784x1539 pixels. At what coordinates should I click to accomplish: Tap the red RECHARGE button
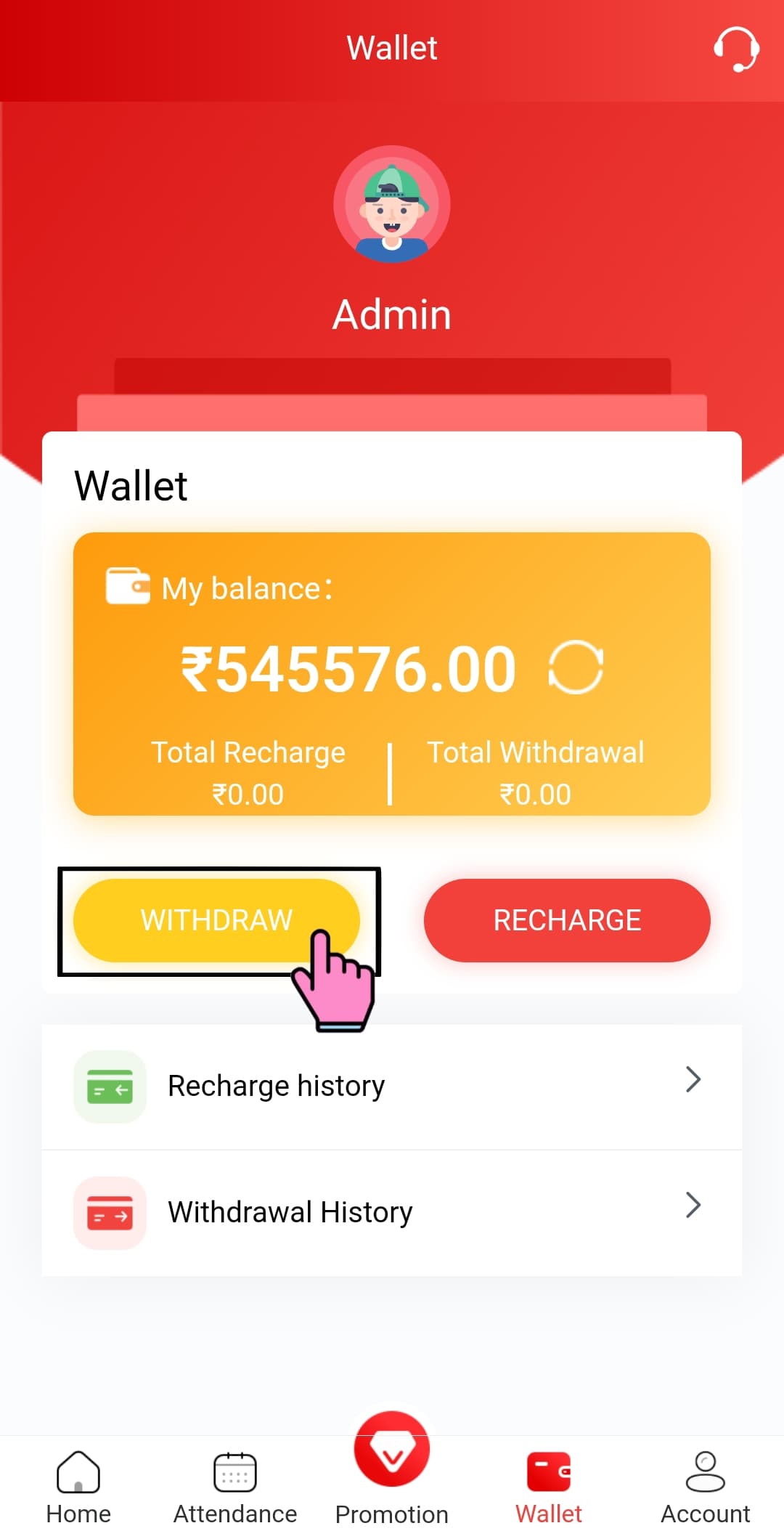(566, 919)
